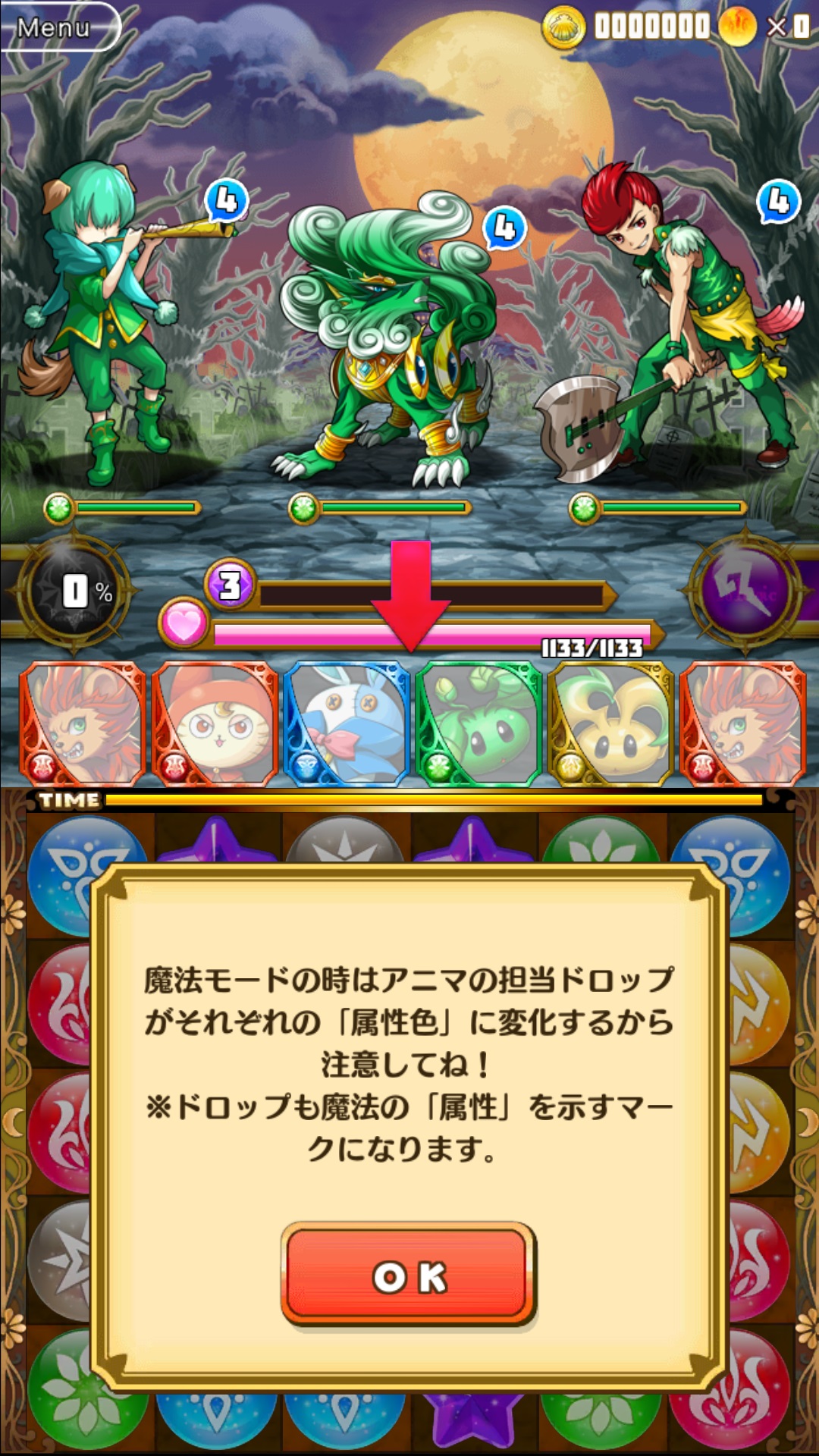Select the red-hooded cat character card
819x1456 pixels.
(x=215, y=723)
